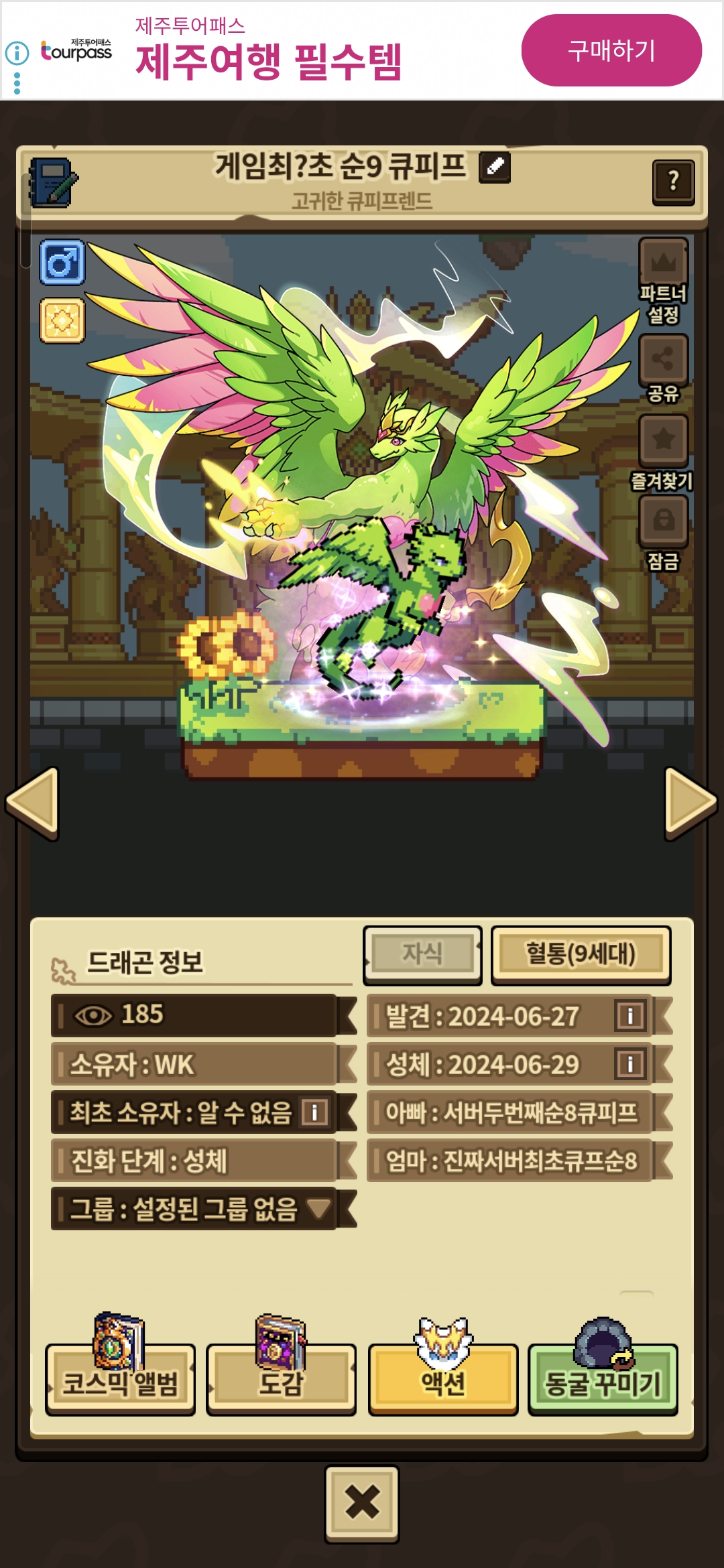
Task: View 혈통(9세대) lineage
Action: click(x=581, y=955)
